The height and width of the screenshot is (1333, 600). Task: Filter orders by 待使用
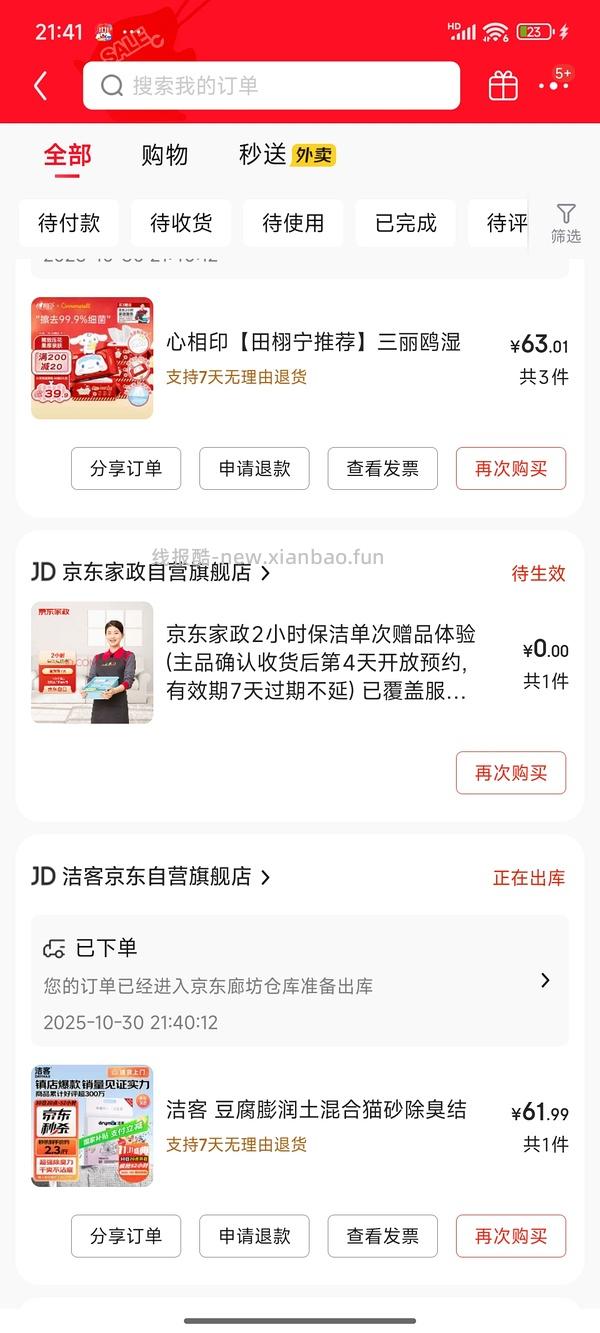click(x=293, y=223)
